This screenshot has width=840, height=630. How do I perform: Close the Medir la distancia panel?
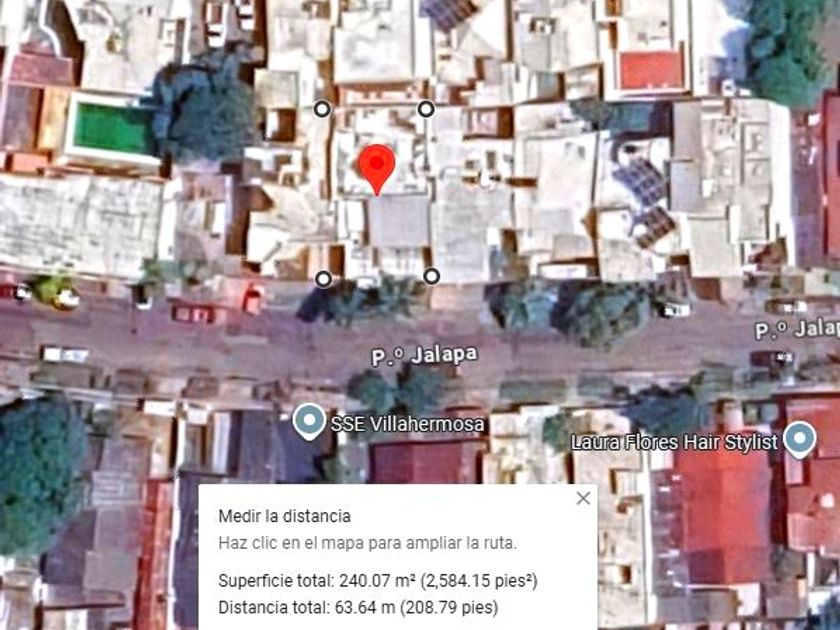[x=583, y=498]
